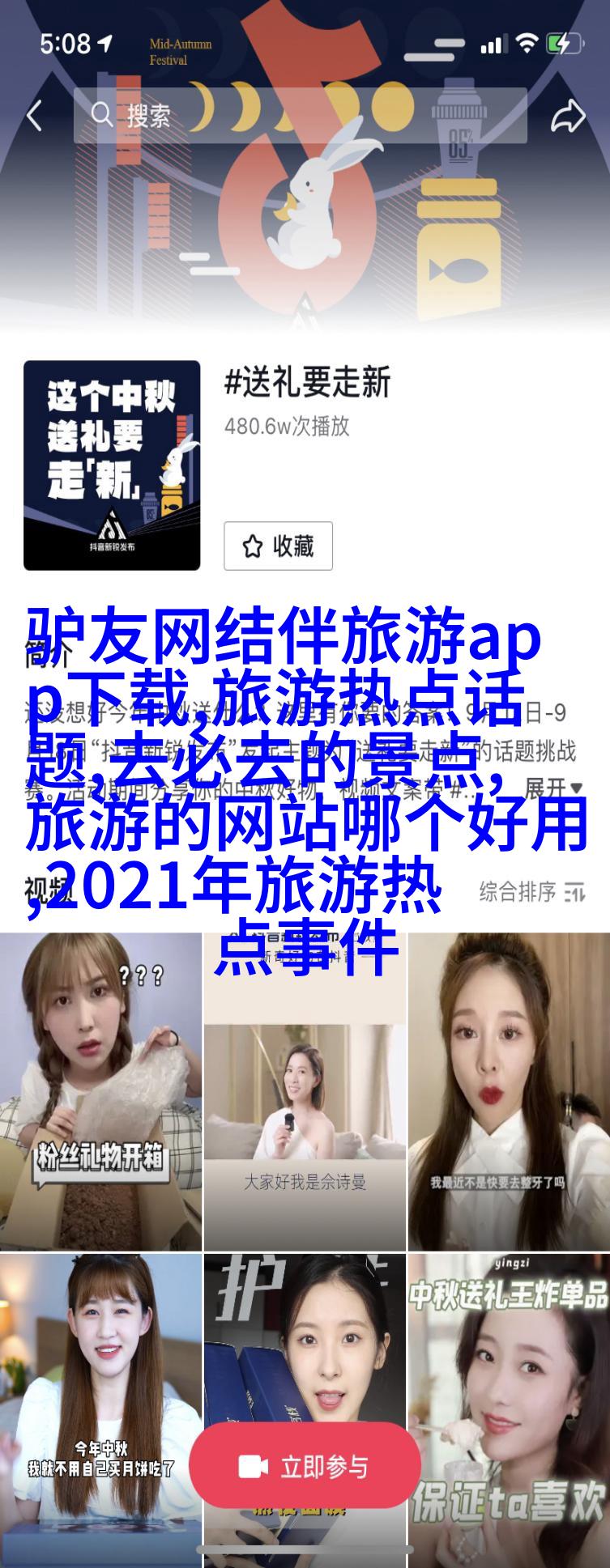The height and width of the screenshot is (1568, 610).
Task: Tap 收藏 to favorite this topic
Action: point(278,546)
